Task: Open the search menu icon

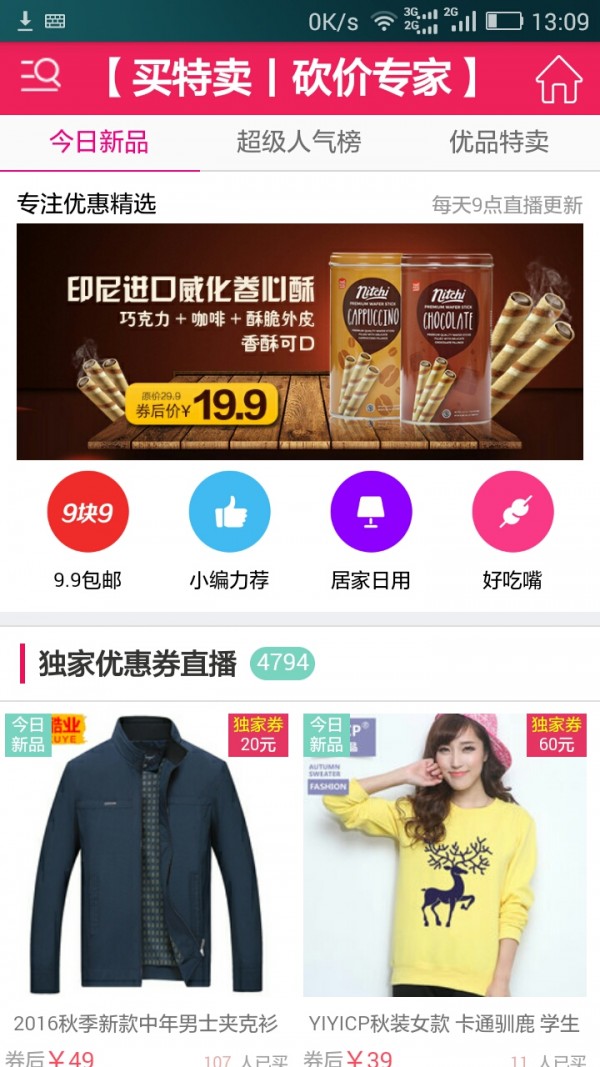Action: coord(41,78)
